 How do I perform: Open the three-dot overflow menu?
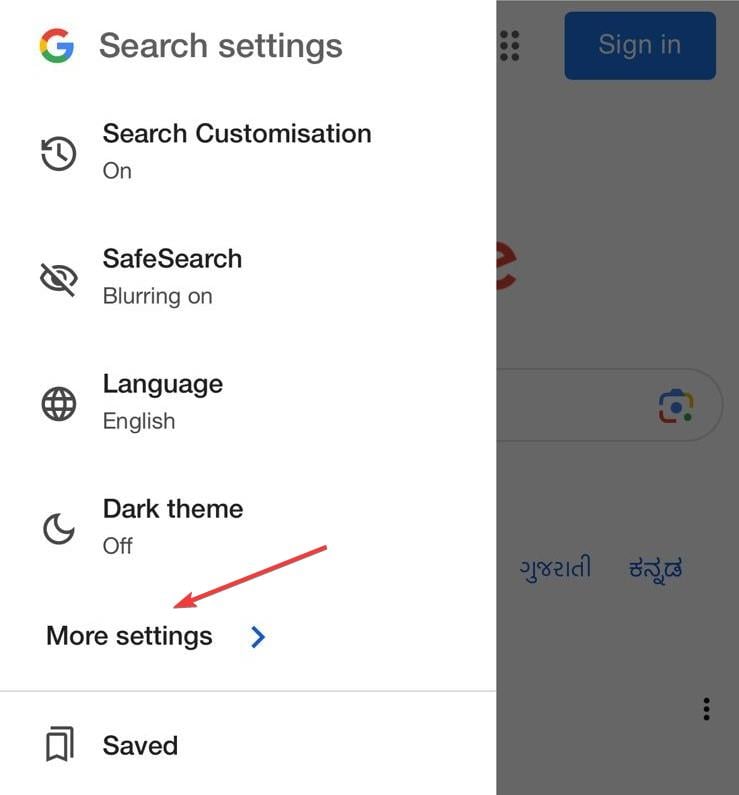click(706, 709)
